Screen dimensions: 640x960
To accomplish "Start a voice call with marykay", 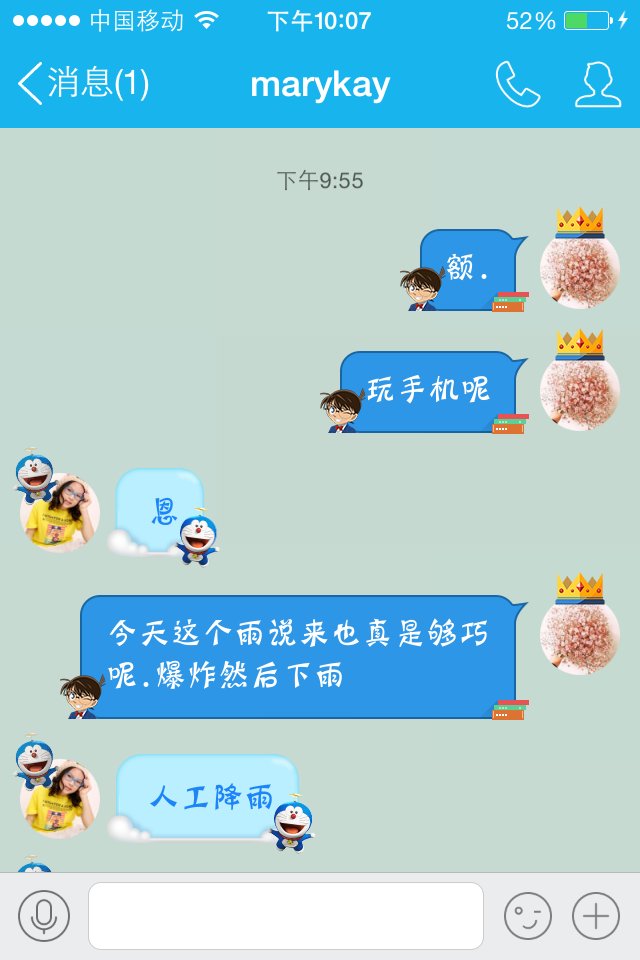I will (517, 85).
